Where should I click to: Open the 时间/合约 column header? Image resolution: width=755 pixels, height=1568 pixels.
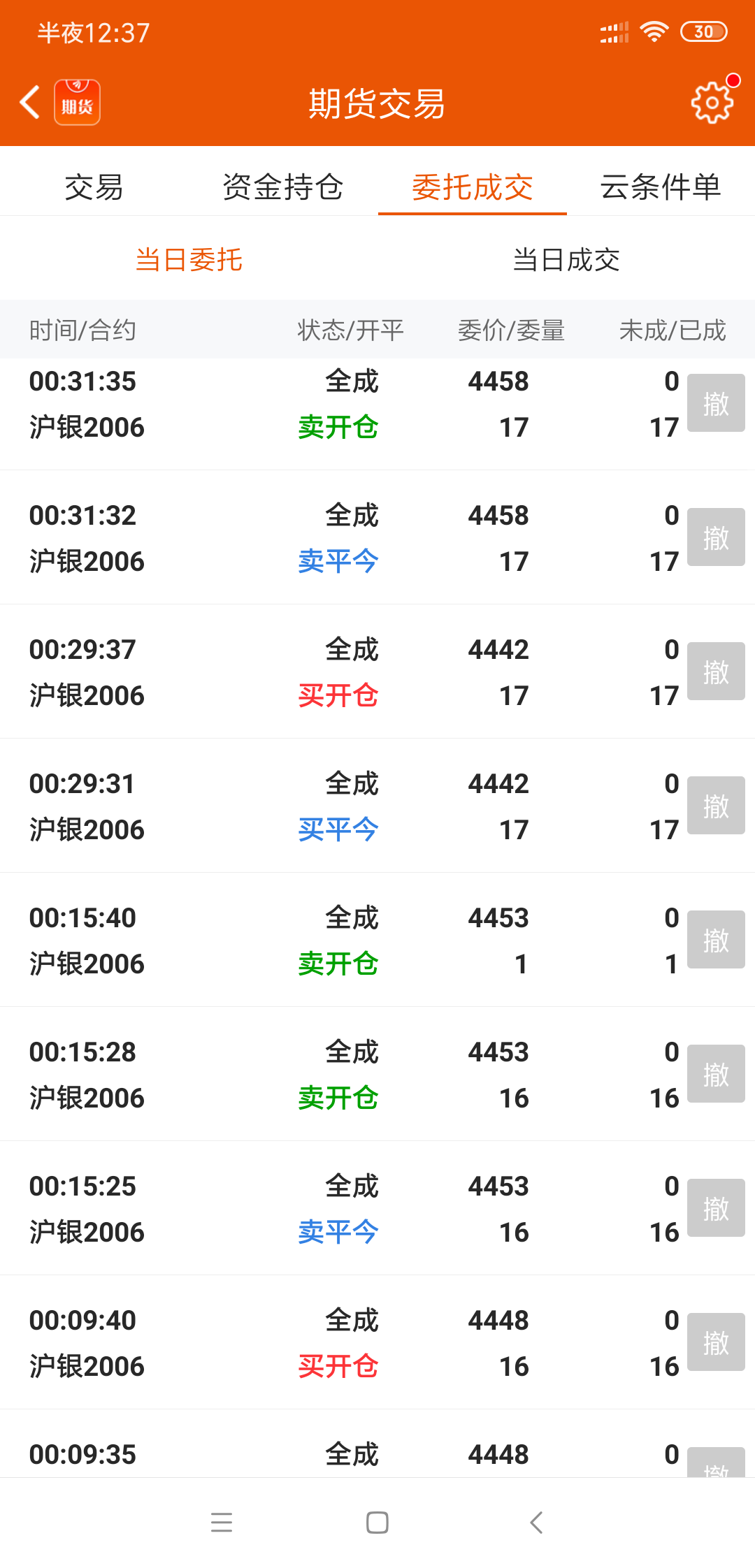pos(84,329)
